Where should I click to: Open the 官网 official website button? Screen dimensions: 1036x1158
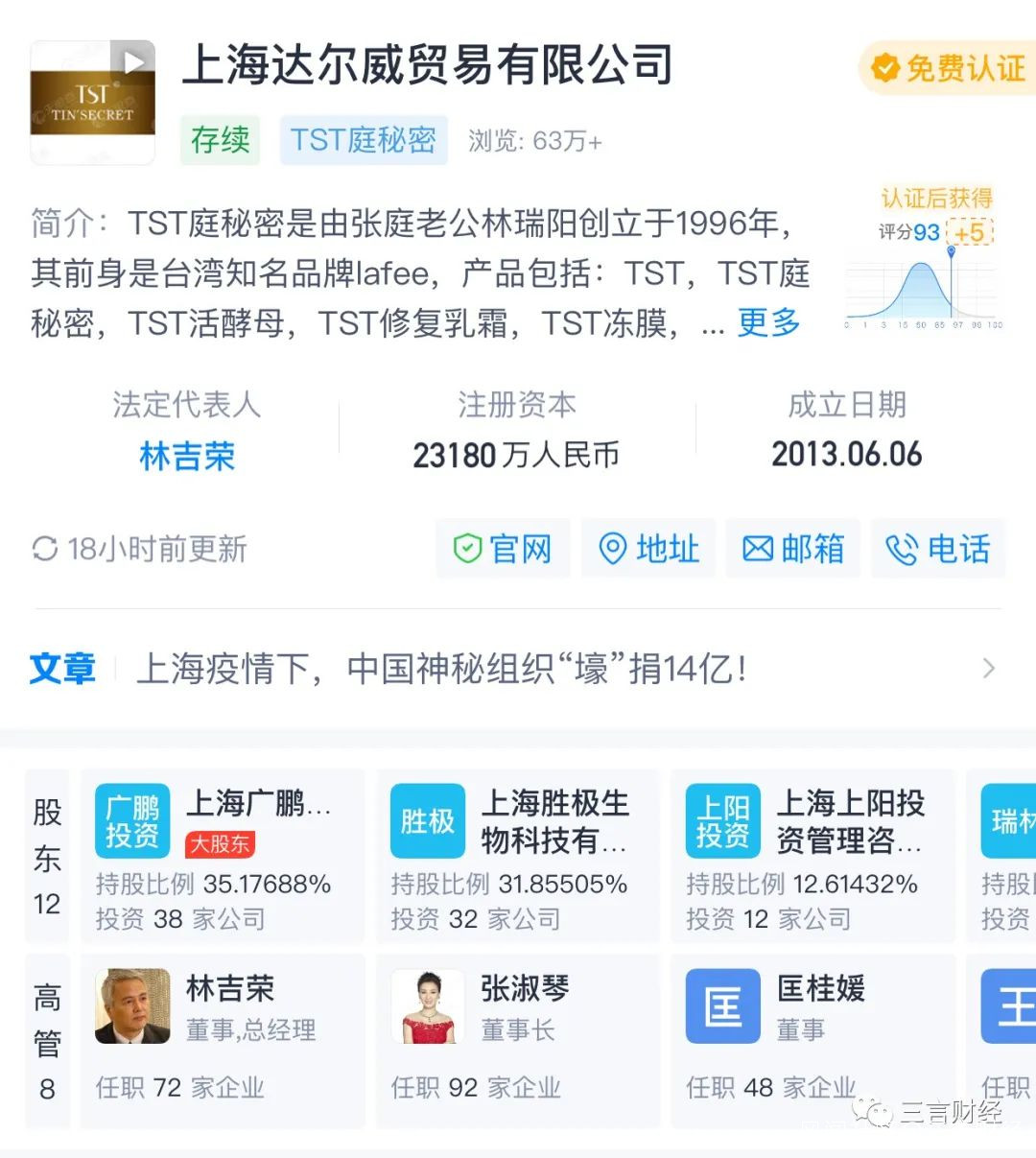click(503, 549)
